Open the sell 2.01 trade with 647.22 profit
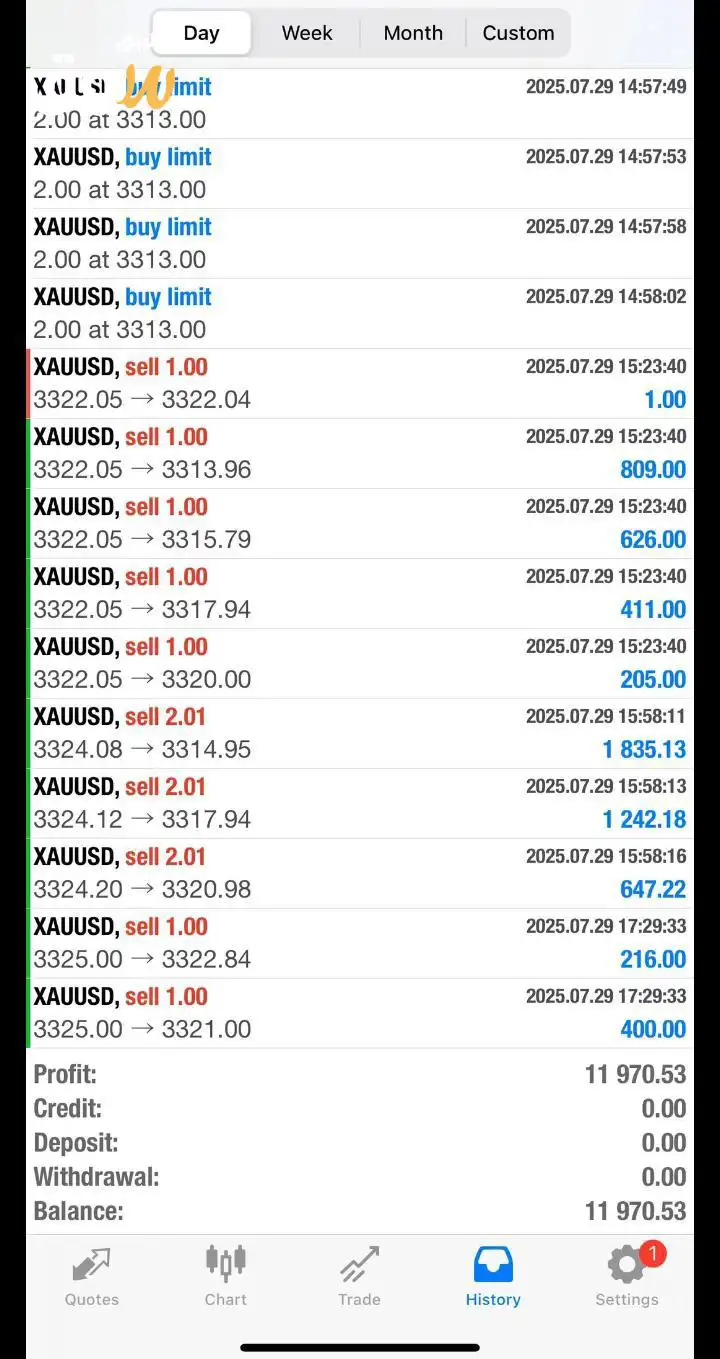The width and height of the screenshot is (720, 1359). (x=360, y=874)
